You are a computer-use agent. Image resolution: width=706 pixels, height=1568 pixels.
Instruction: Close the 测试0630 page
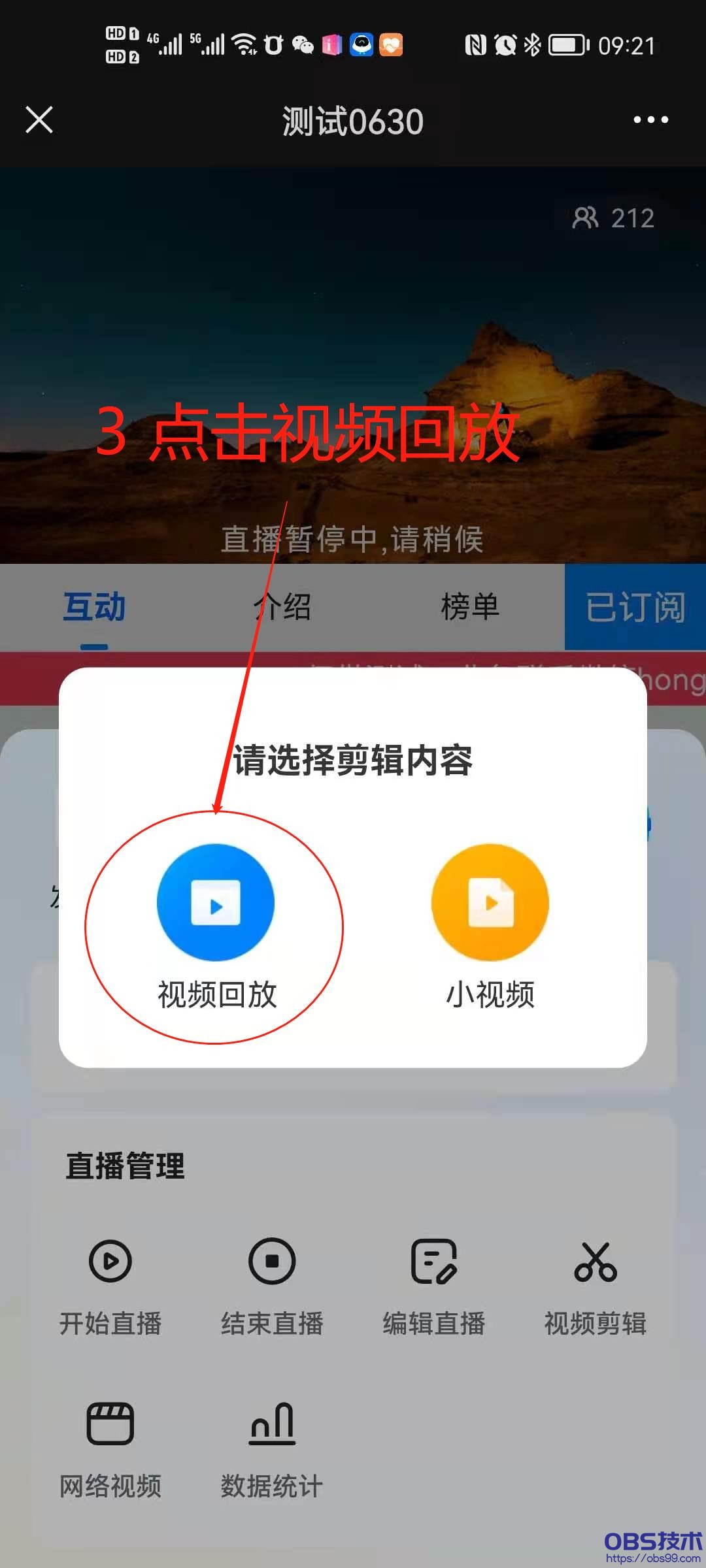(39, 120)
